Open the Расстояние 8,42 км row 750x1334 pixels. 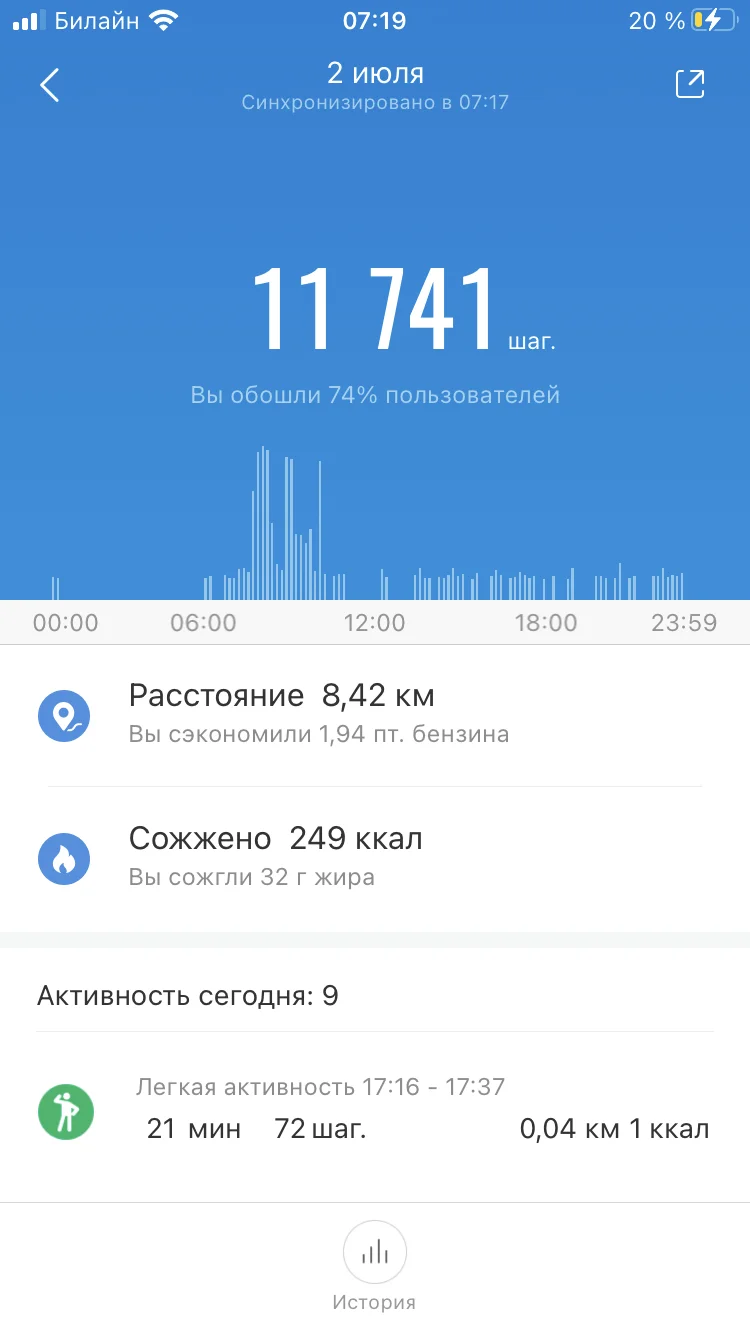coord(375,714)
